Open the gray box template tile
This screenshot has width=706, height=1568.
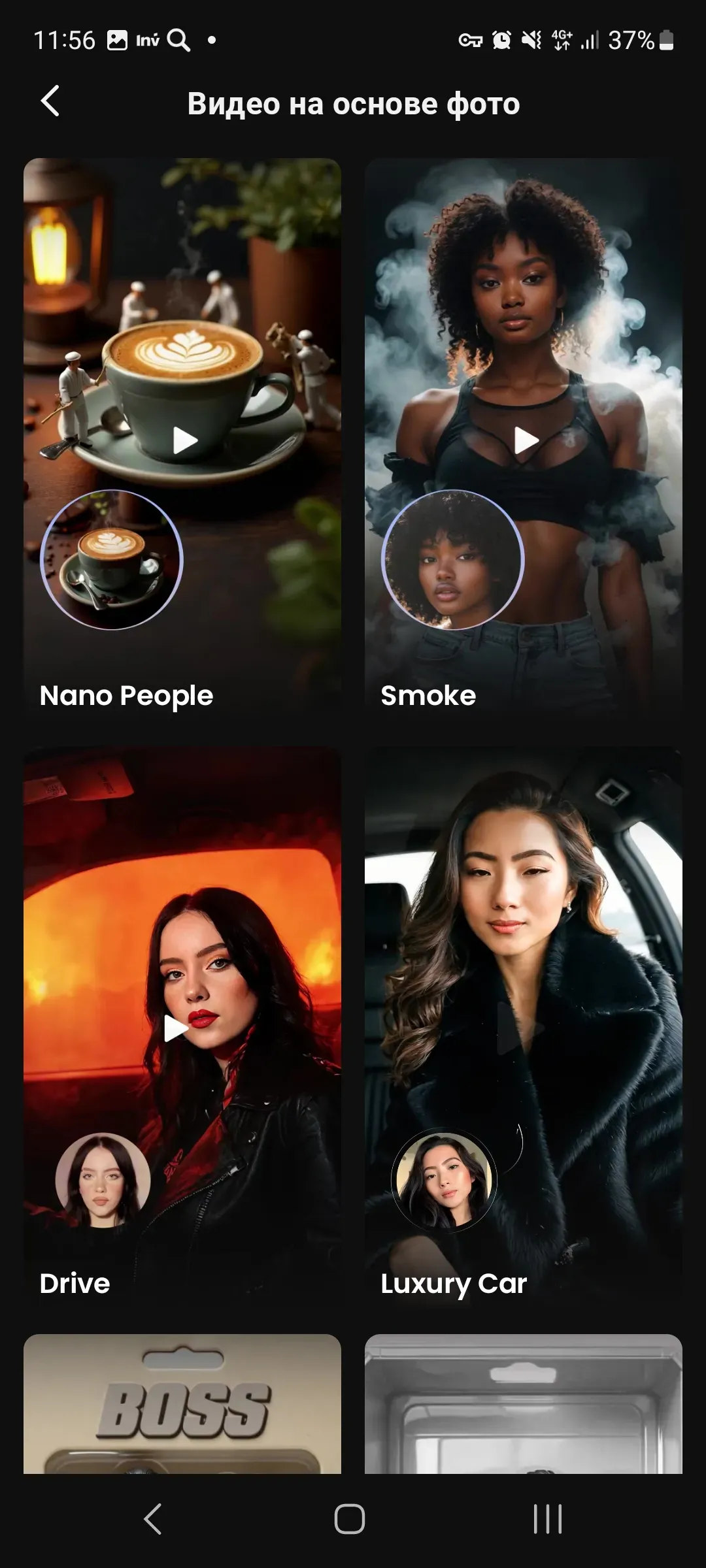(524, 1405)
